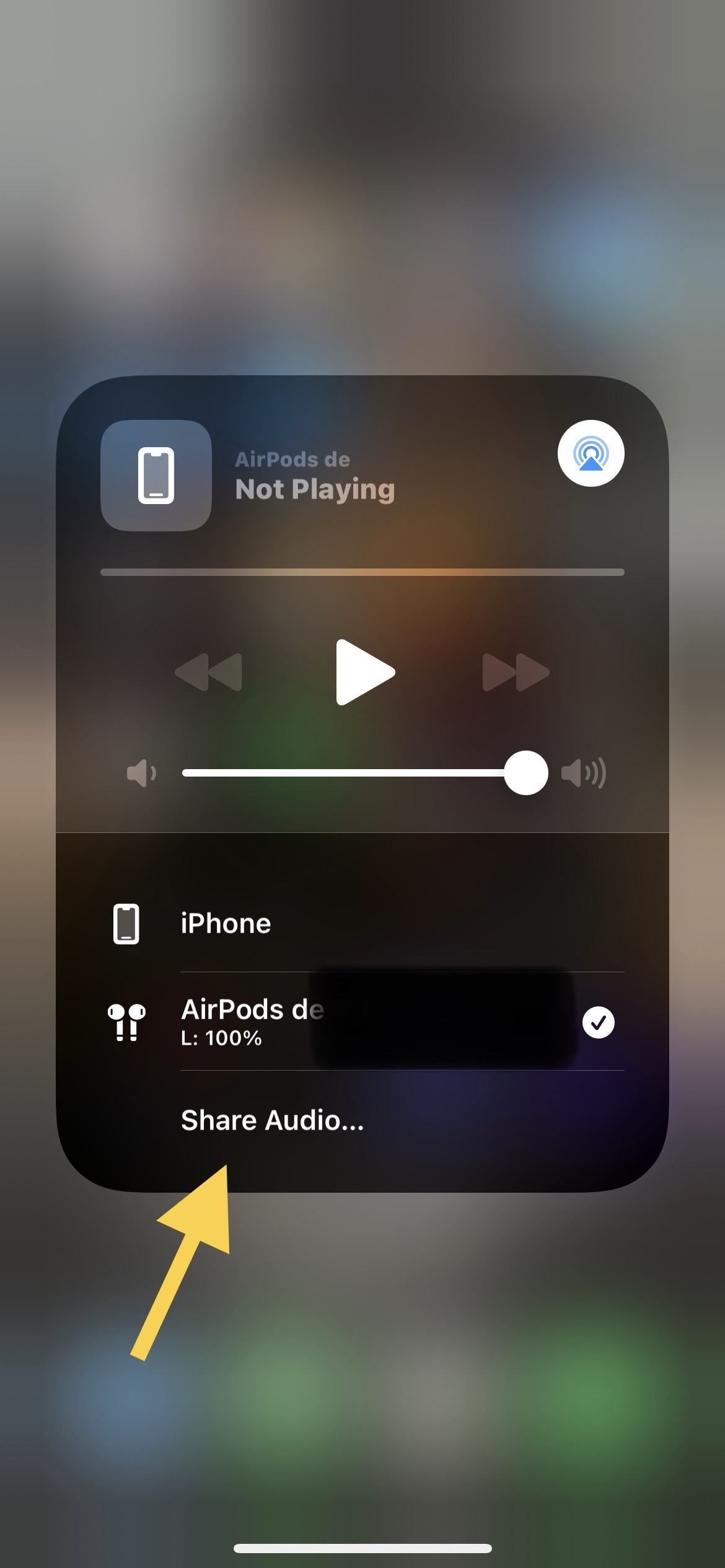Select the AirPods audio output row
The height and width of the screenshot is (1568, 725).
(362, 1022)
